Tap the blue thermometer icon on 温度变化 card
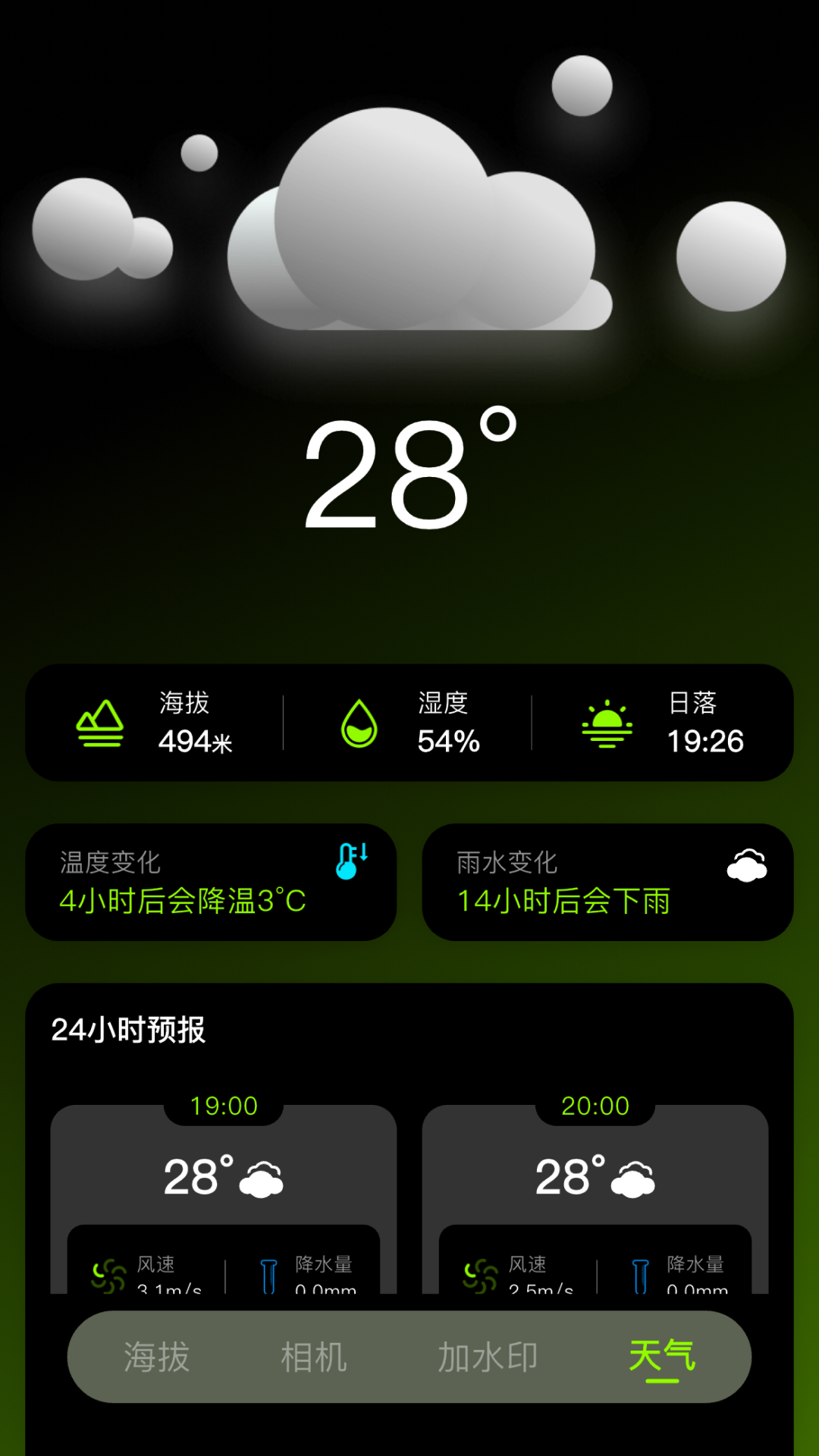Image resolution: width=819 pixels, height=1456 pixels. coord(351,862)
